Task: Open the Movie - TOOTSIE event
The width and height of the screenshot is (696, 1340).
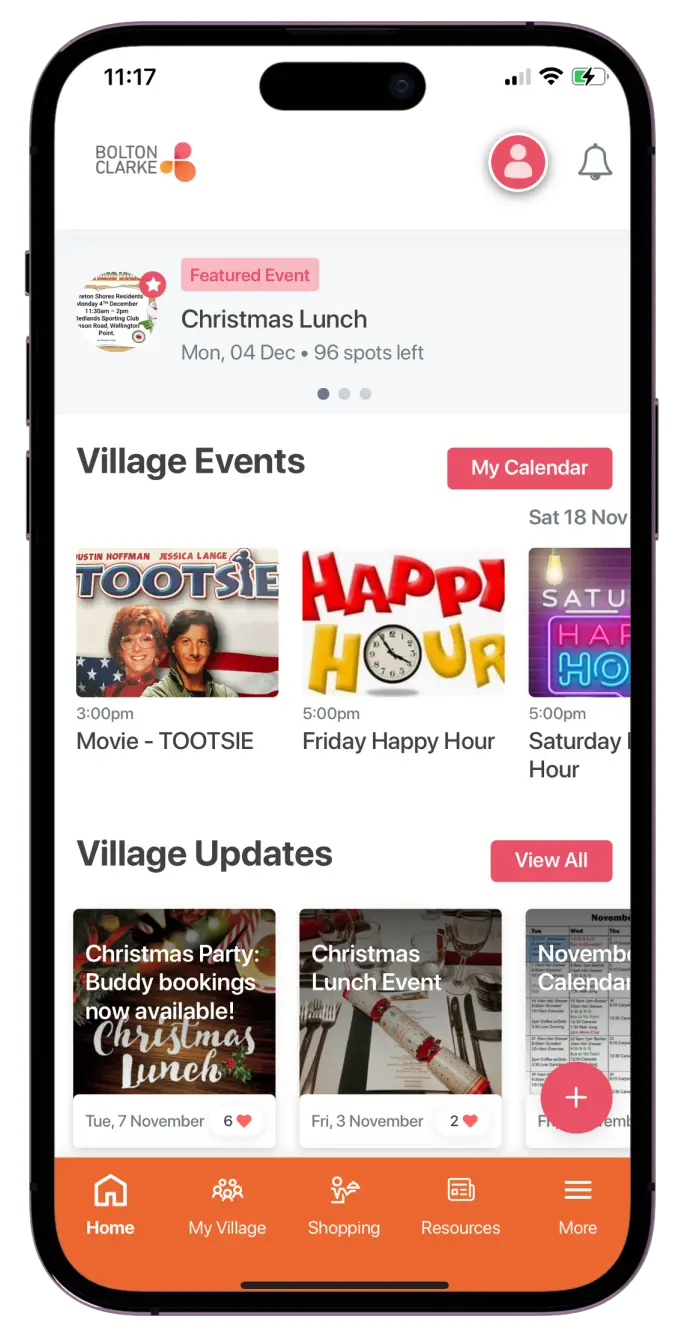Action: tap(177, 650)
